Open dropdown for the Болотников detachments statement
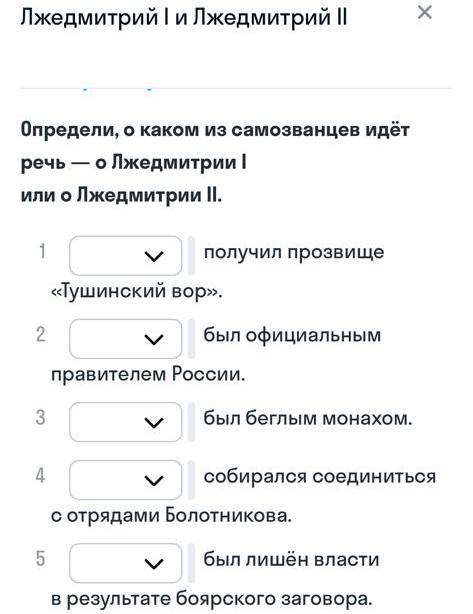The height and width of the screenshot is (614, 473). 126,480
